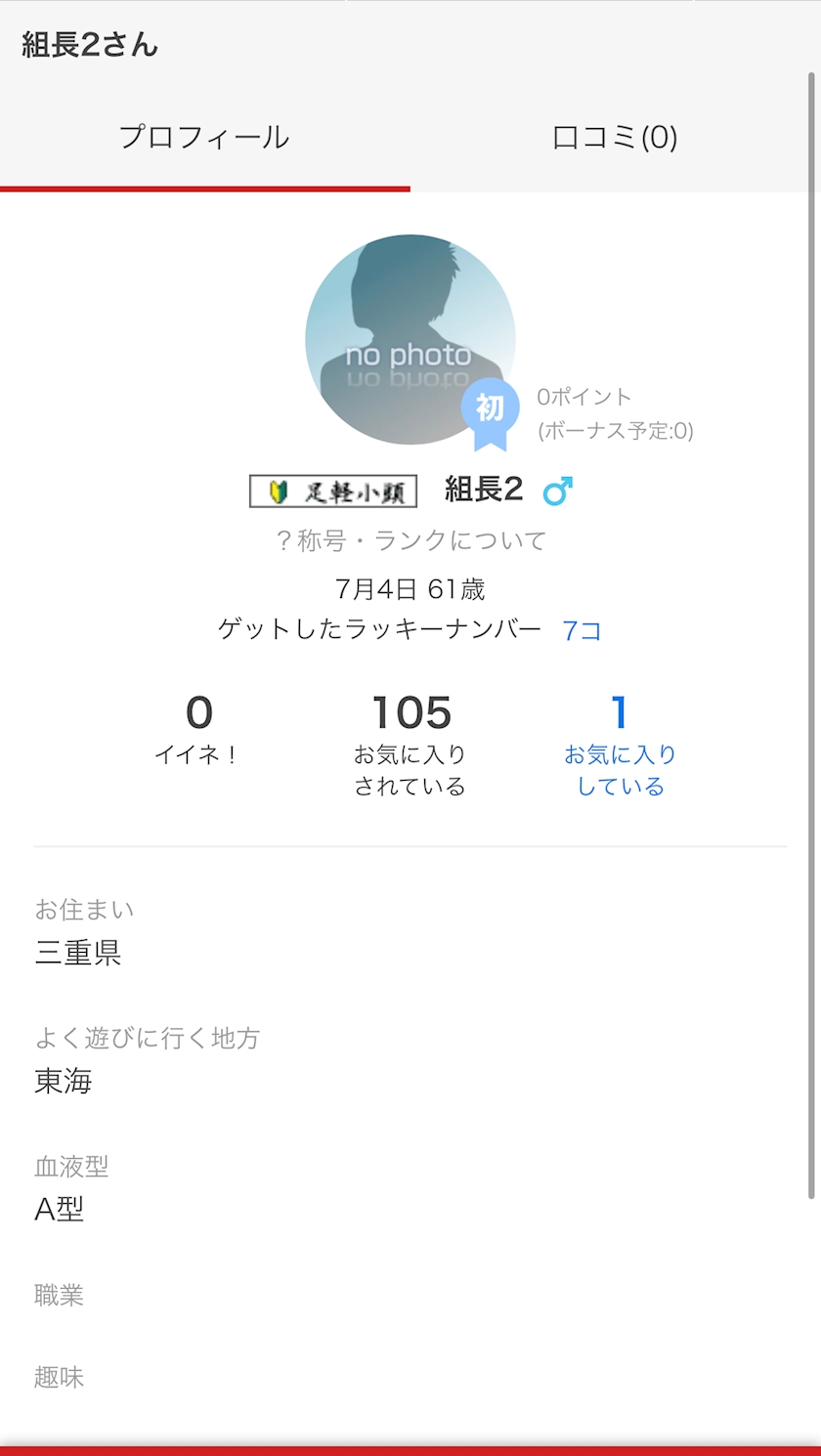Open the 口コミ(0) reviews tab
Image resolution: width=821 pixels, height=1456 pixels.
pyautogui.click(x=615, y=138)
